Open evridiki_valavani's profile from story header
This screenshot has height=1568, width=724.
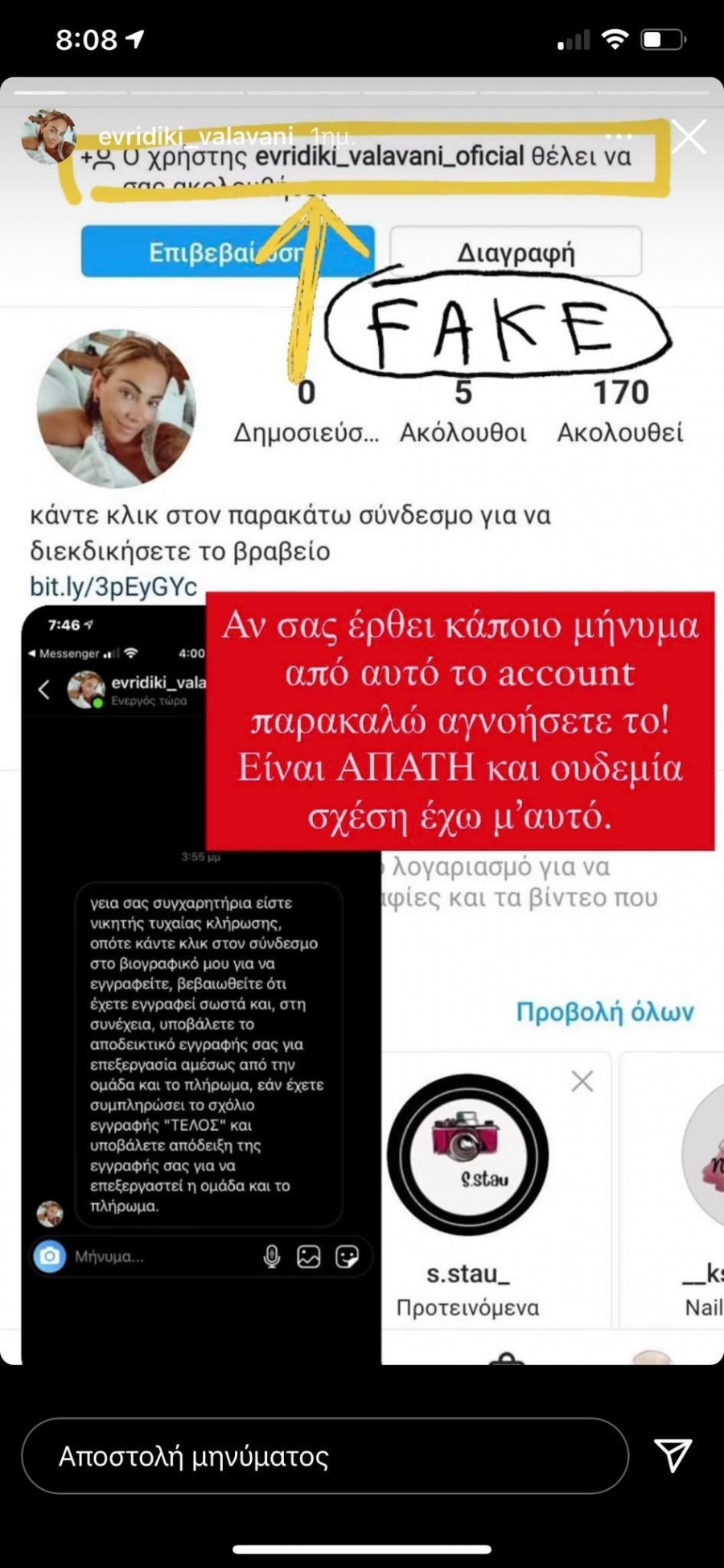195,134
